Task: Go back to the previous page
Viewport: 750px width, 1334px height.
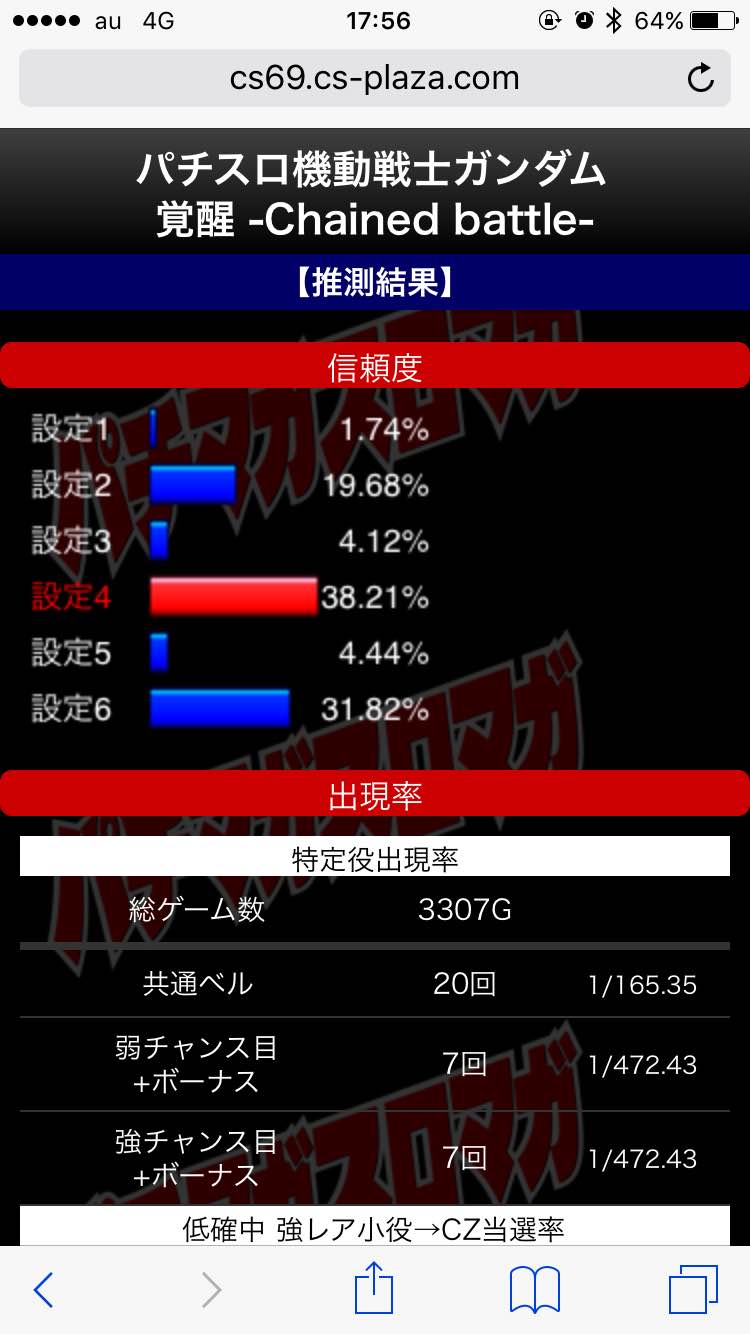Action: click(43, 1290)
